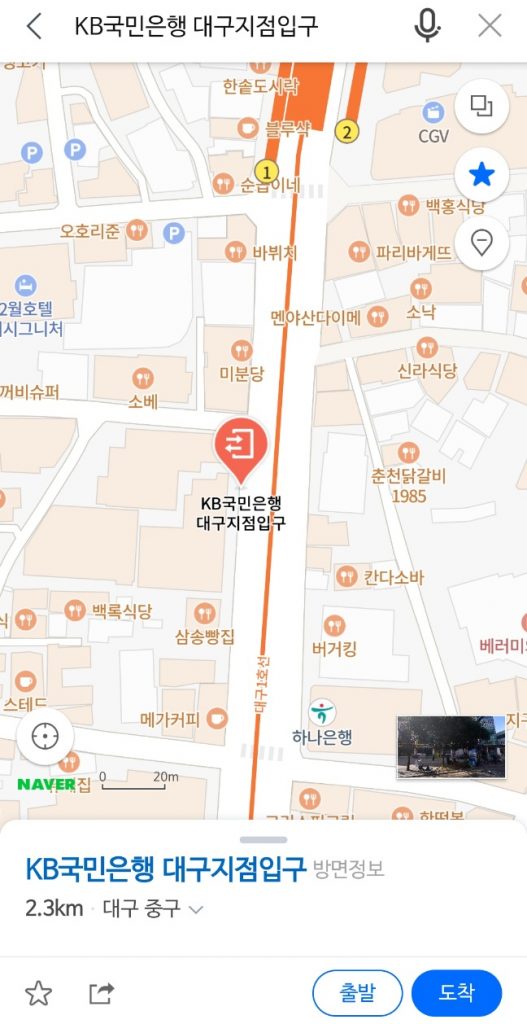This screenshot has width=527, height=1024.
Task: Tap the location pin button under the star
Action: [x=481, y=244]
